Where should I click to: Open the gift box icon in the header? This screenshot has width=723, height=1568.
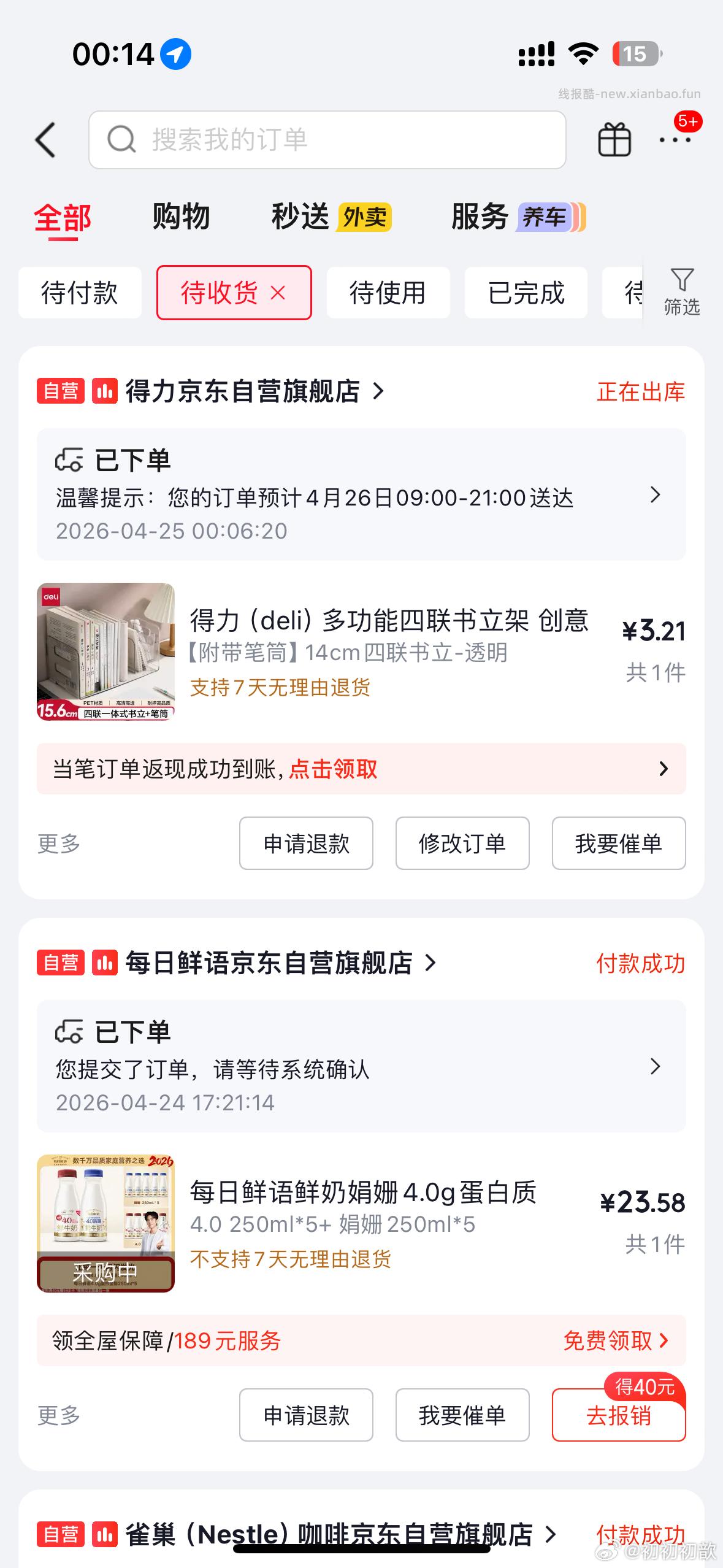coord(614,140)
